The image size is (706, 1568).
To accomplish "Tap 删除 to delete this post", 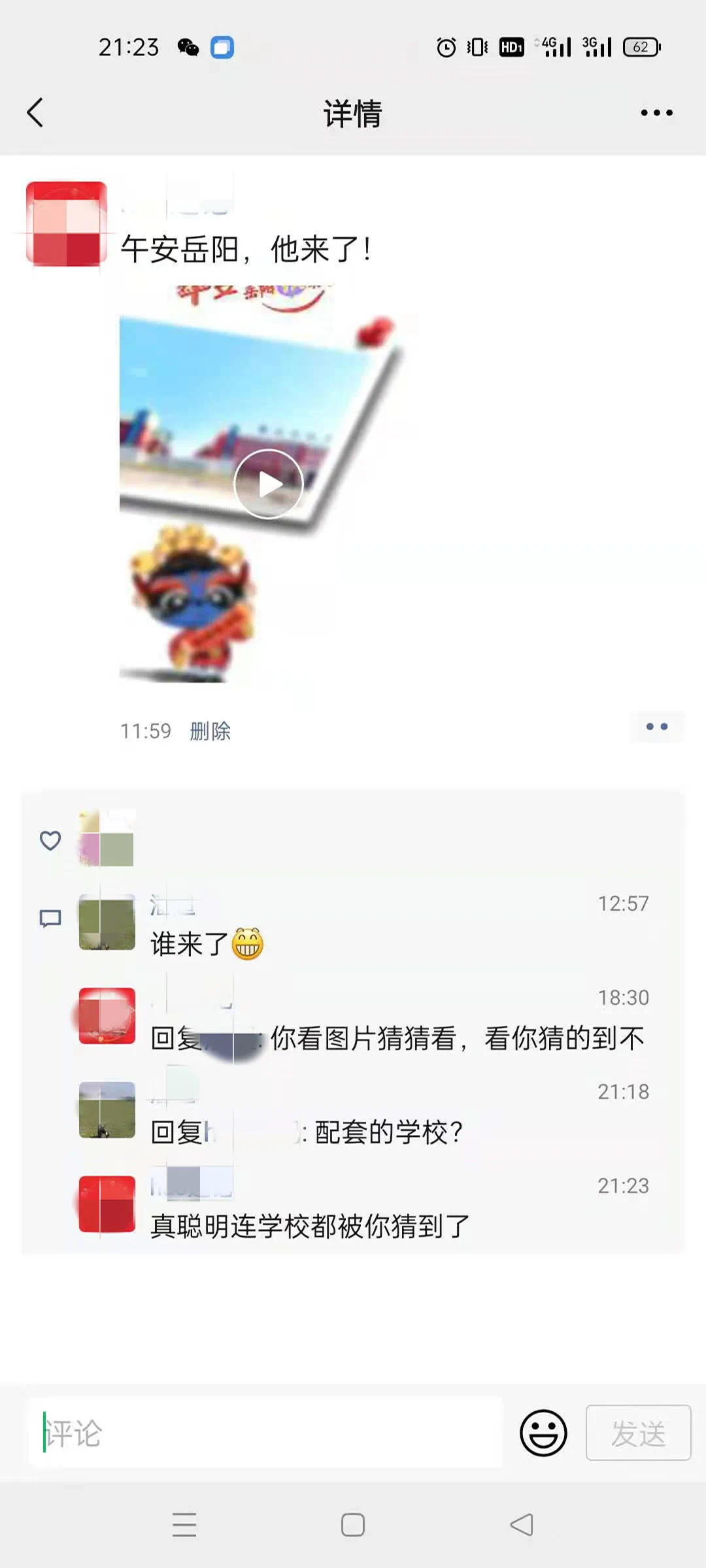I will (210, 730).
